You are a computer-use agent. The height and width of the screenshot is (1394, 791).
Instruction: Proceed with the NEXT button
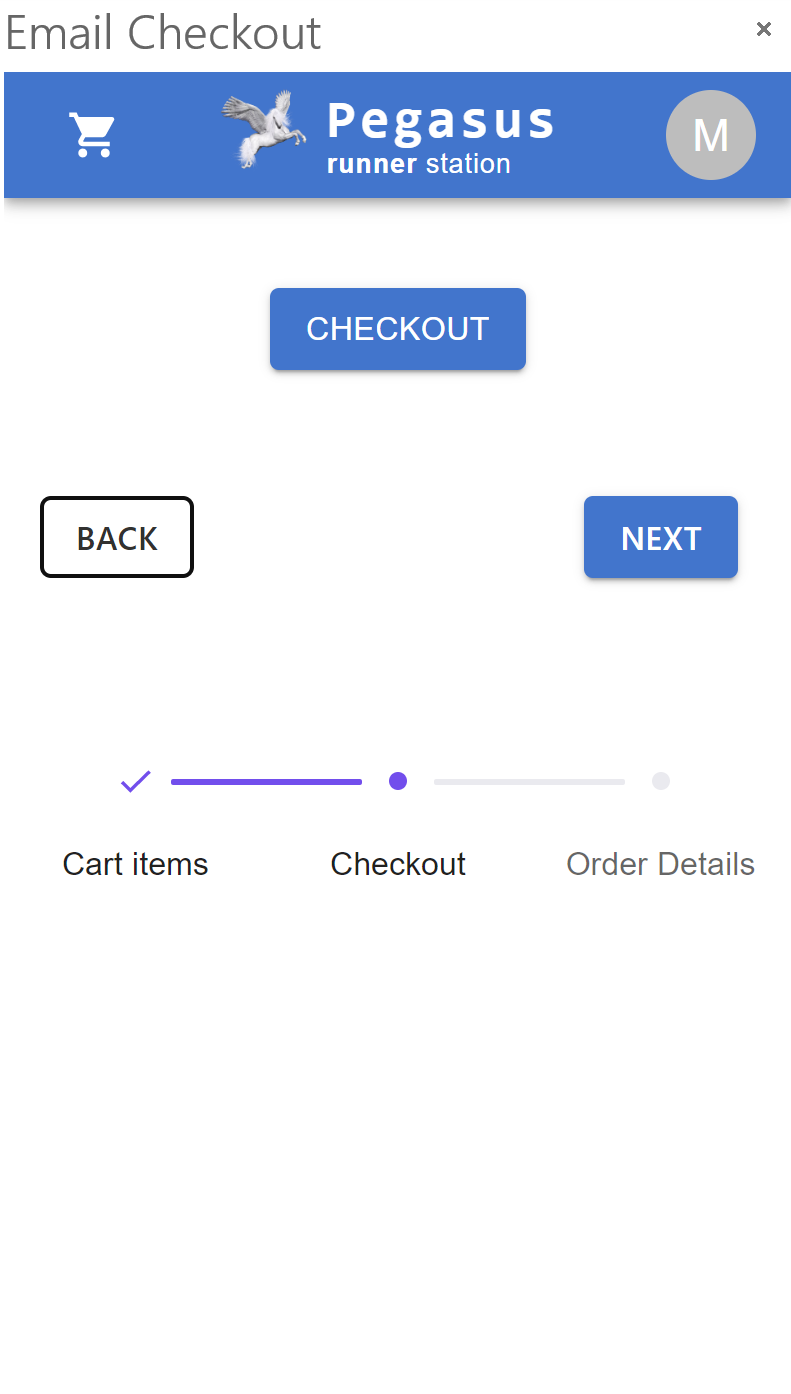coord(661,537)
